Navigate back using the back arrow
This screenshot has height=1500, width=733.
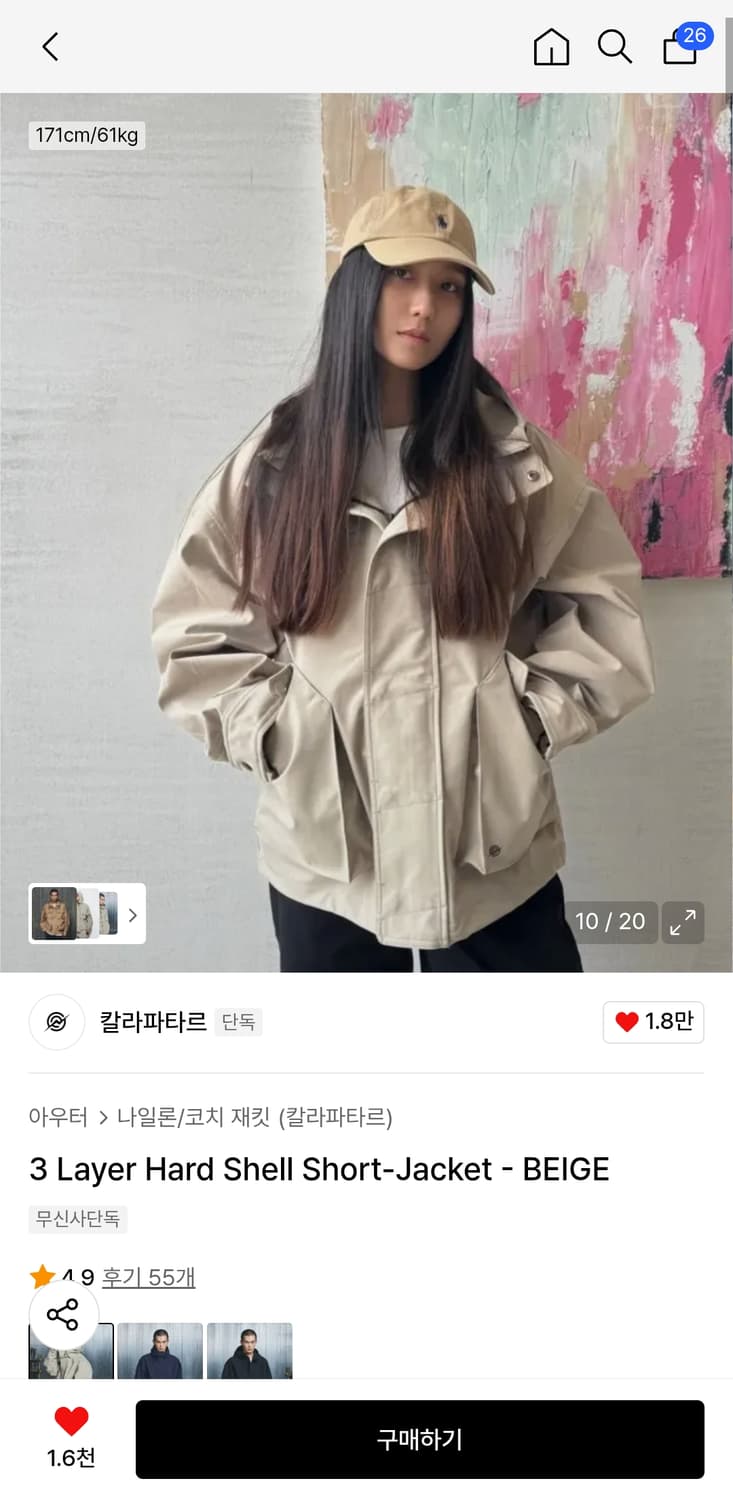(49, 46)
